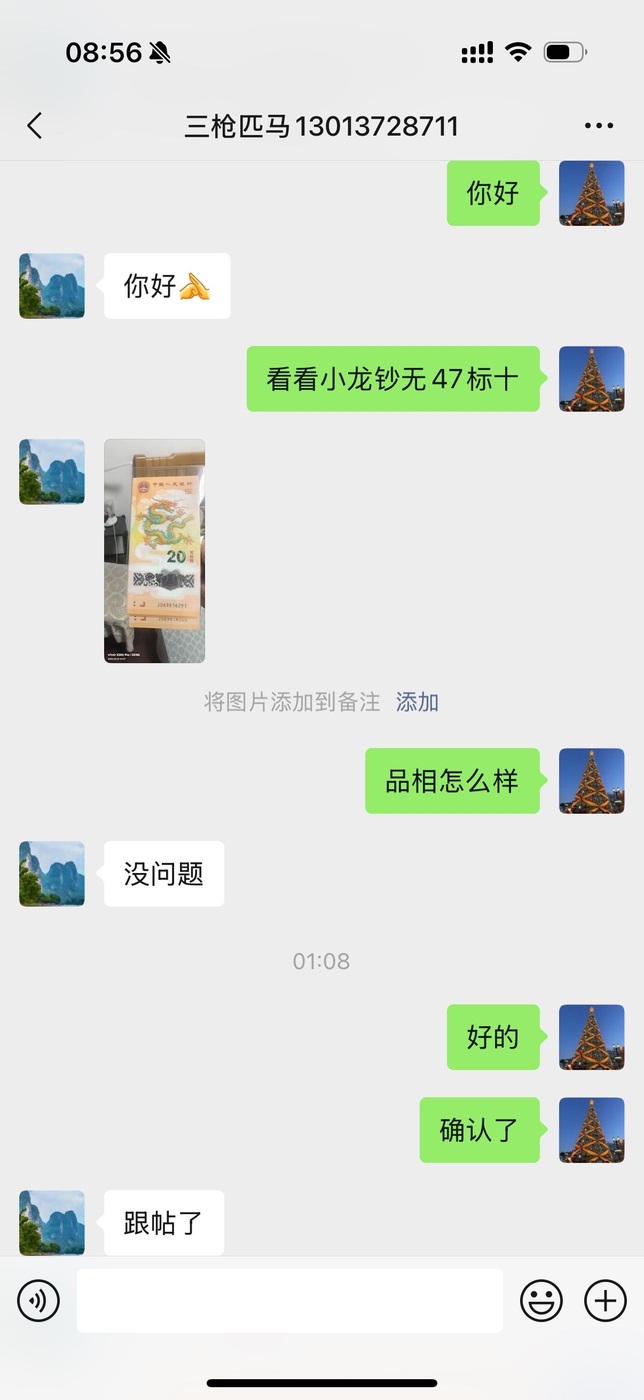This screenshot has width=644, height=1400.
Task: Open the banknote photo in the chat
Action: click(x=155, y=551)
